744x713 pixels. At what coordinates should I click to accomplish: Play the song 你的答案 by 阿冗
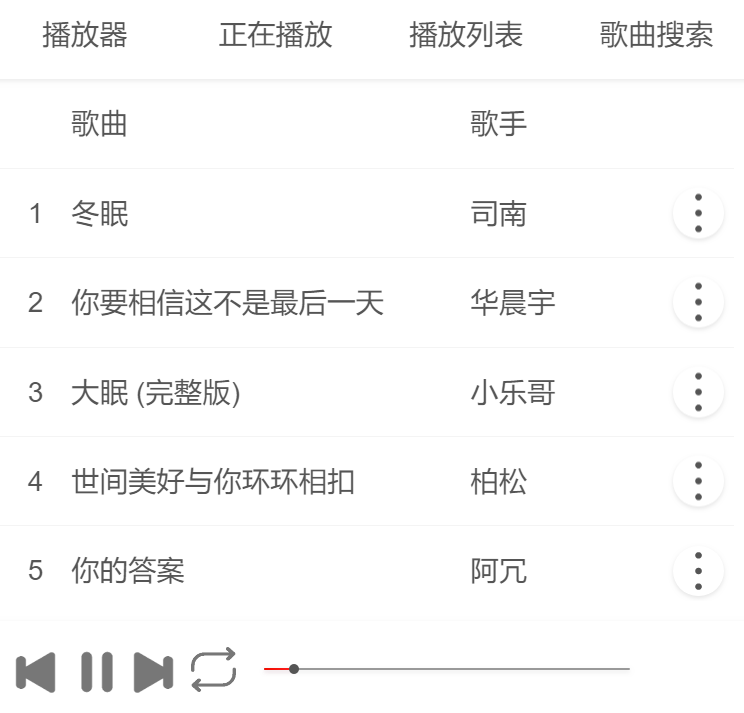(128, 571)
